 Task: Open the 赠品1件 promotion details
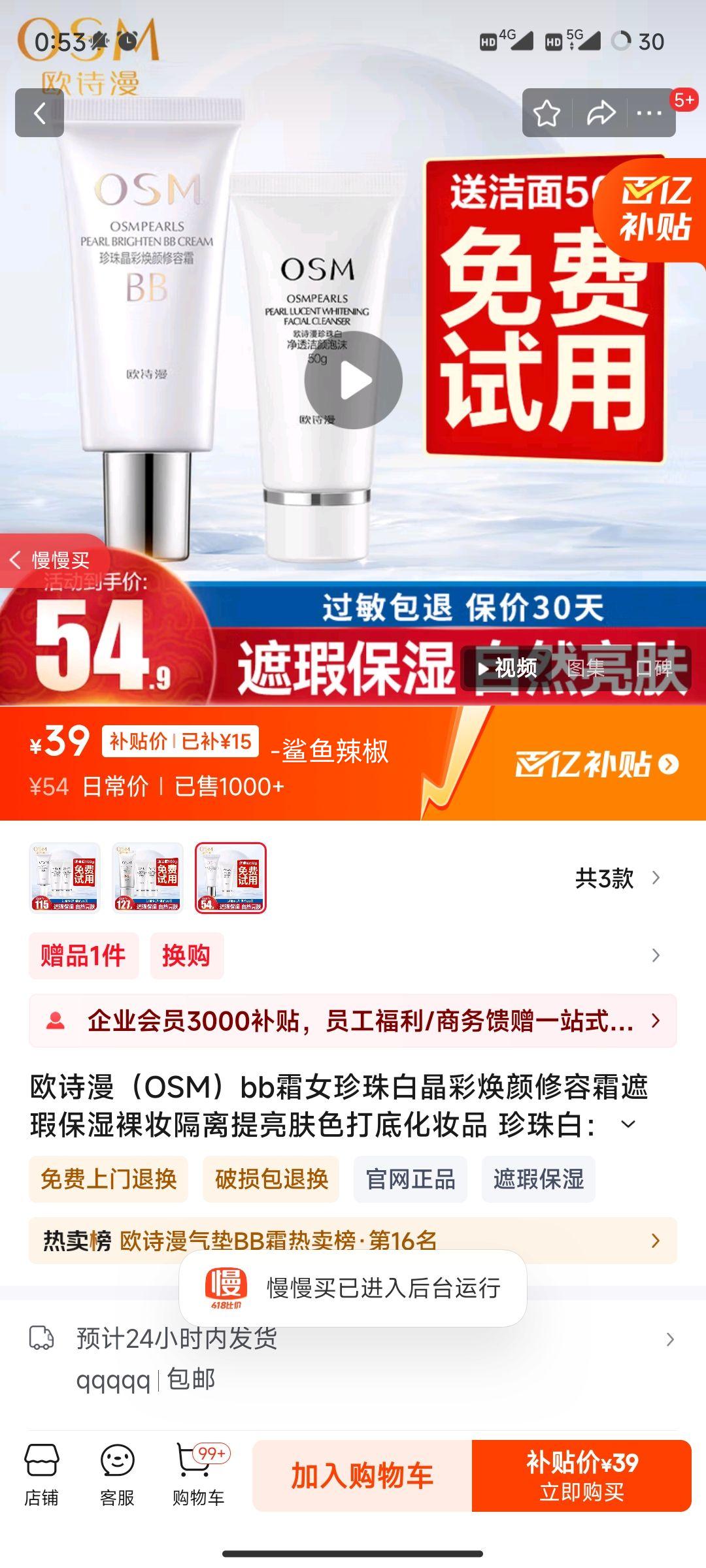[83, 956]
